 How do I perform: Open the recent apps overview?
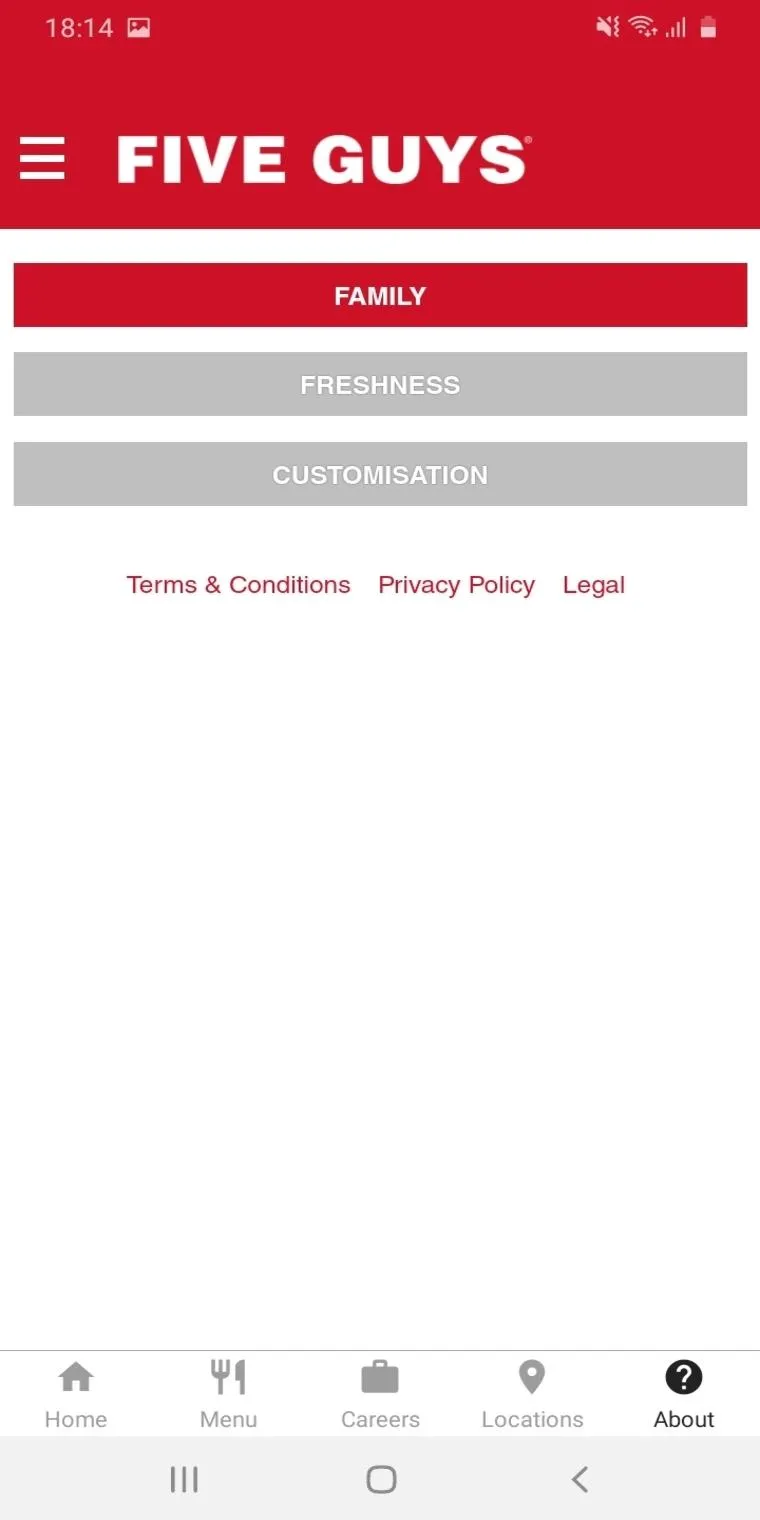184,1479
